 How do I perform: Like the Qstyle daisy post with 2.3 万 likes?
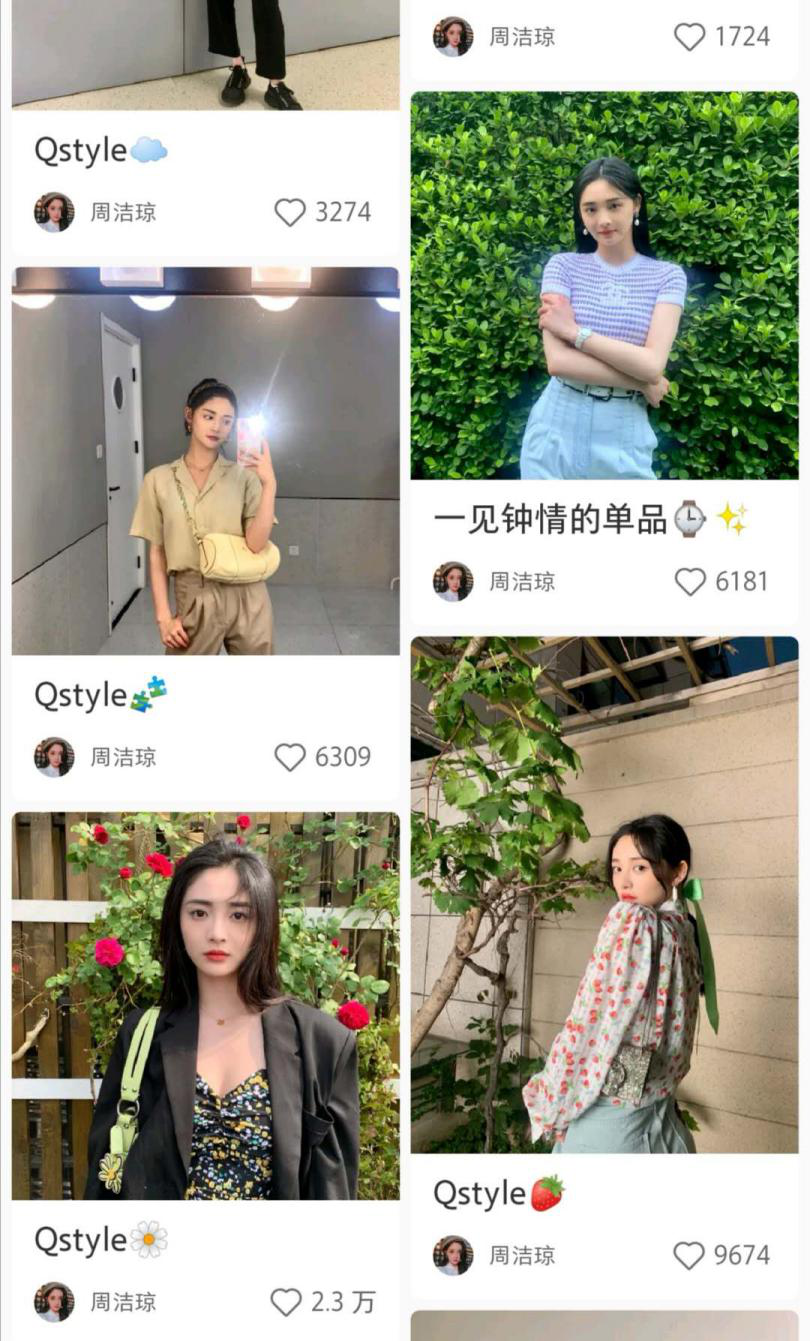(x=286, y=1302)
